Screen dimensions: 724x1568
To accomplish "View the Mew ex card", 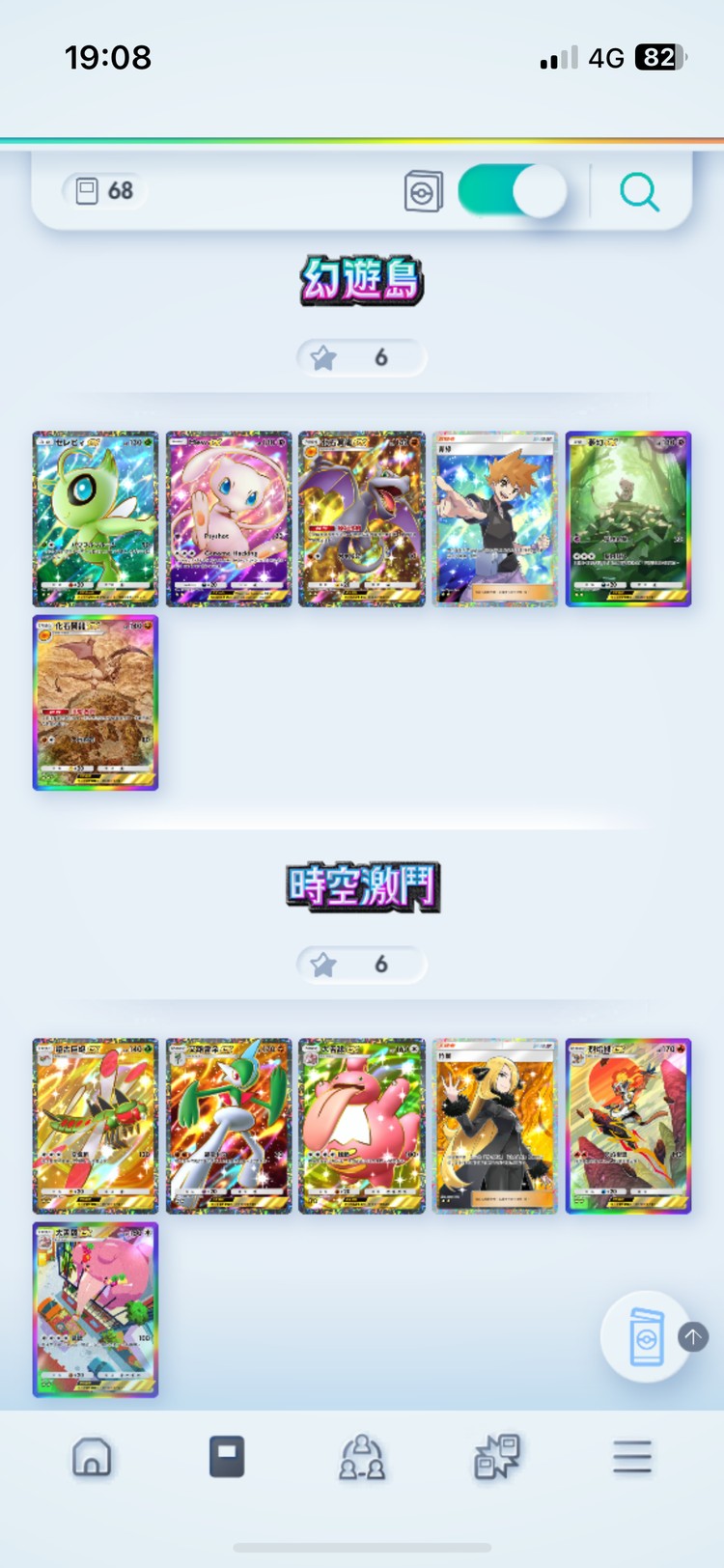I will tap(229, 518).
